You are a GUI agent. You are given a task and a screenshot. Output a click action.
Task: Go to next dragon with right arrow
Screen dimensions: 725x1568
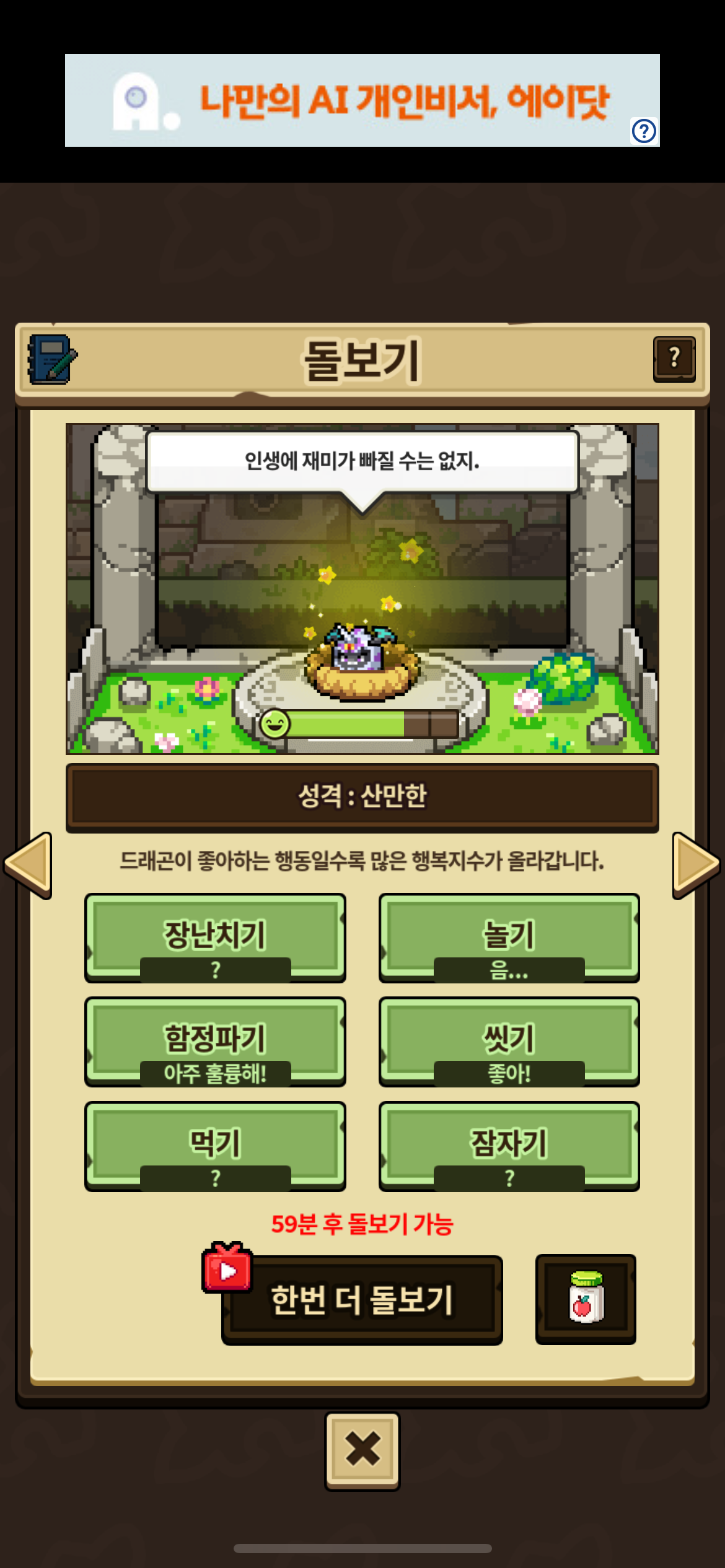point(696,865)
